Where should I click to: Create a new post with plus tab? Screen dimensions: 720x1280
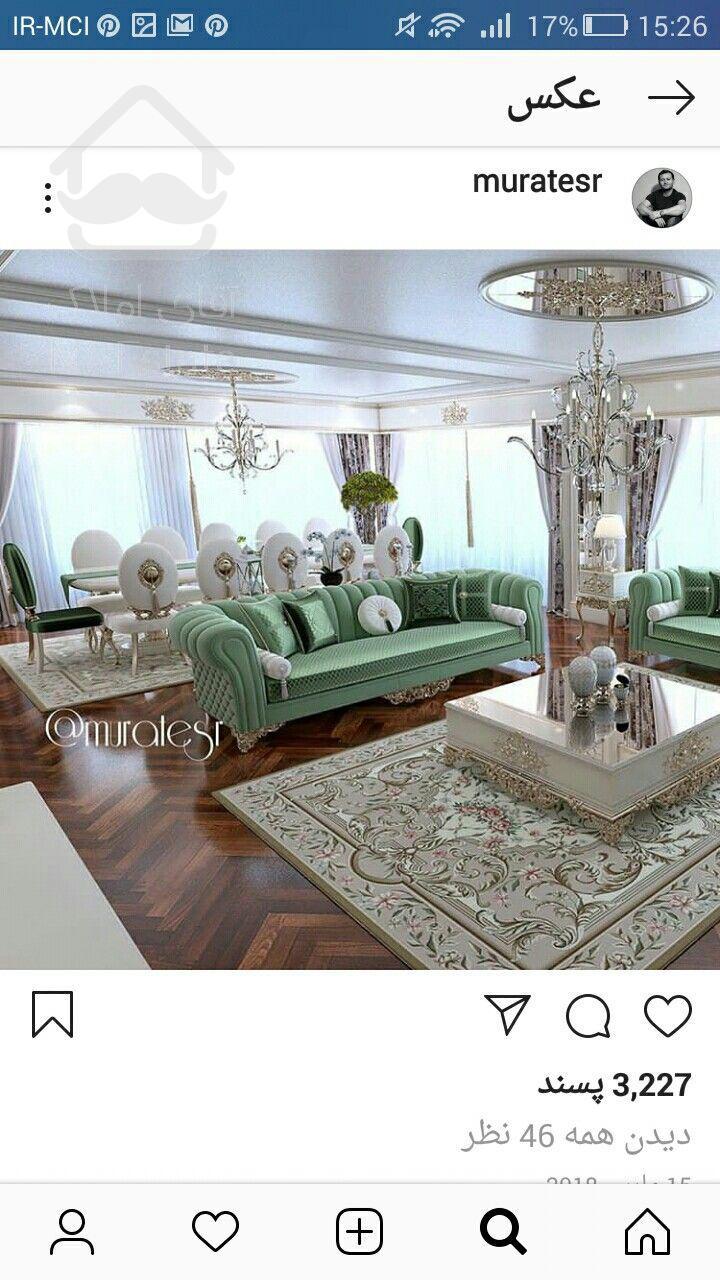pos(359,1231)
